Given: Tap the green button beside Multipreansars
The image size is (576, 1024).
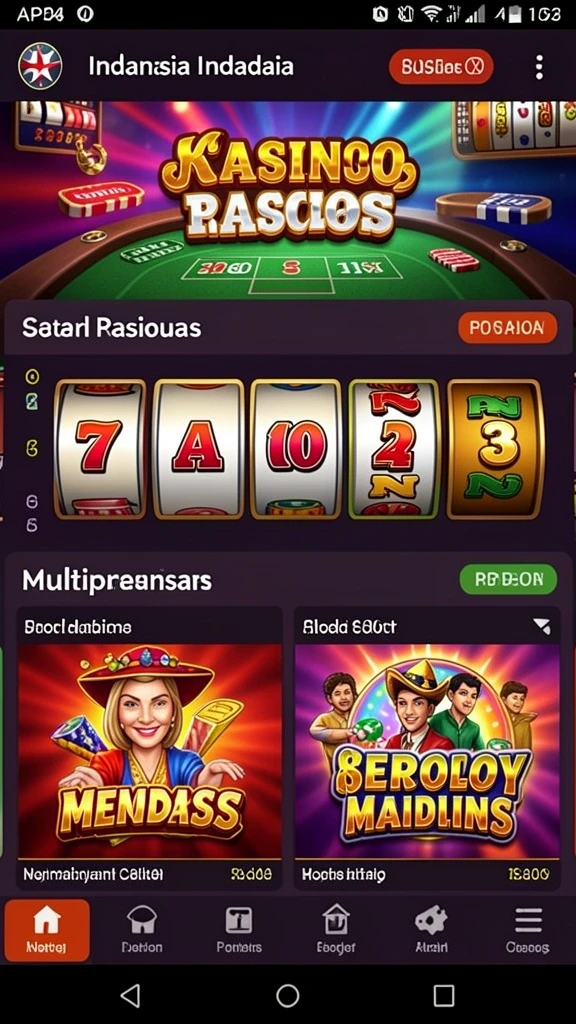Looking at the screenshot, I should point(508,579).
